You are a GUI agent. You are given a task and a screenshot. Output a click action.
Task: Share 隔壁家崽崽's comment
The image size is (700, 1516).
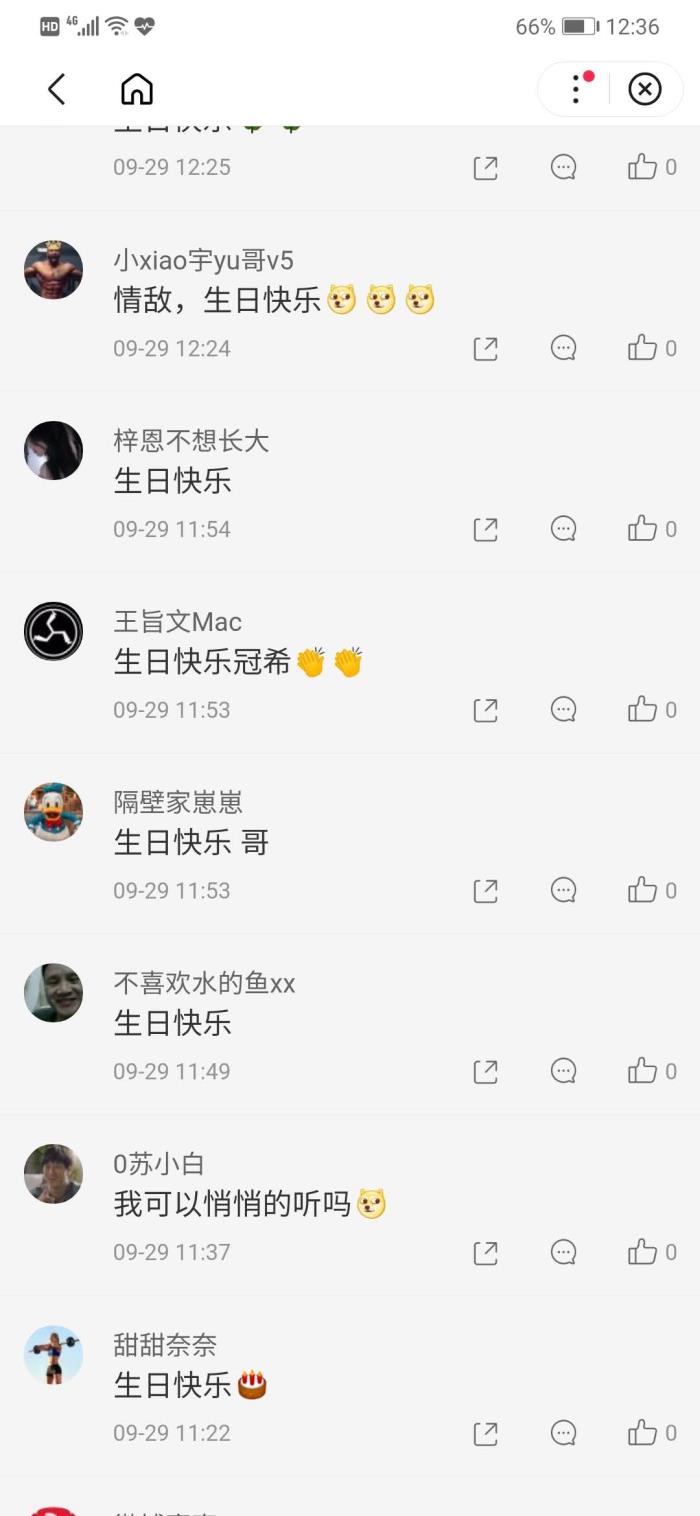[x=485, y=891]
